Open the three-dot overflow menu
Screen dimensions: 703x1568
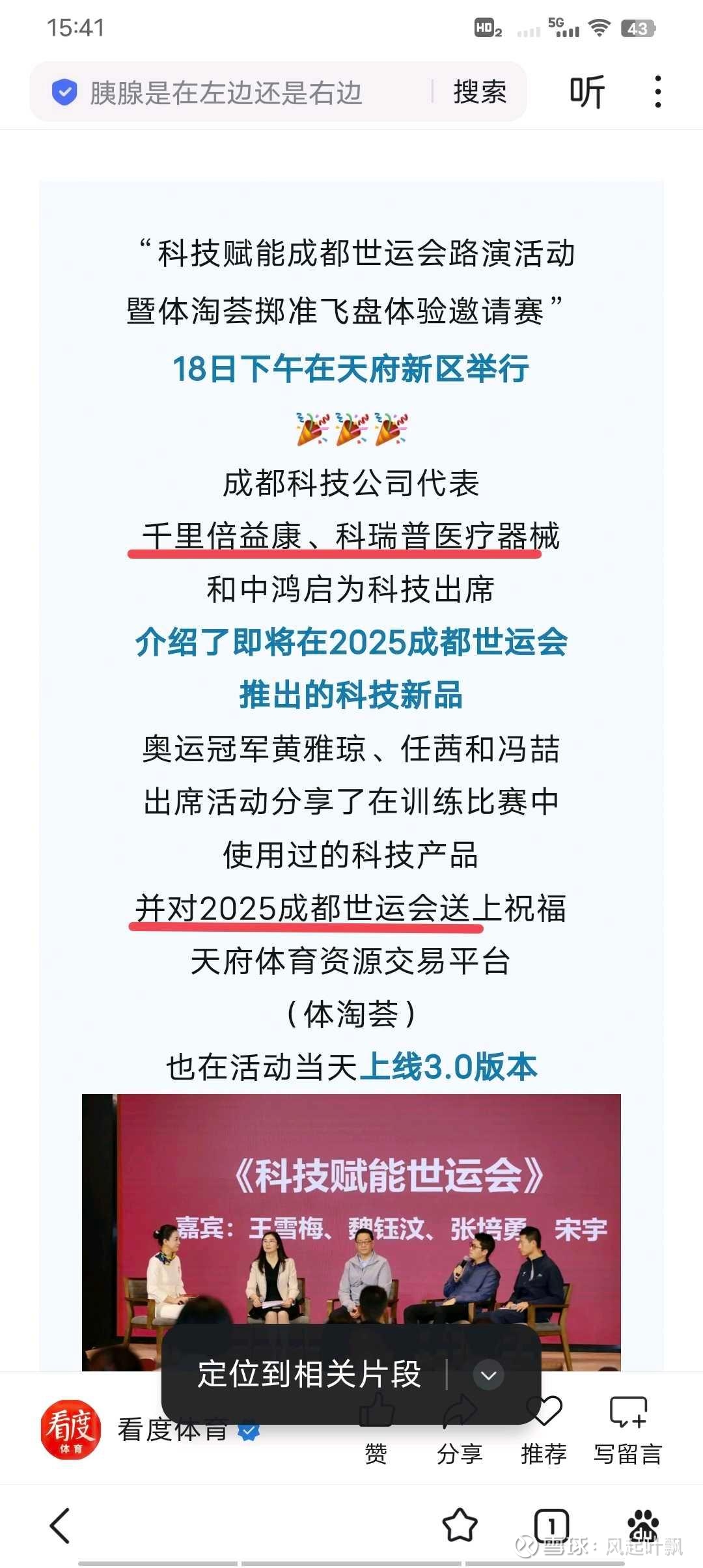point(658,92)
